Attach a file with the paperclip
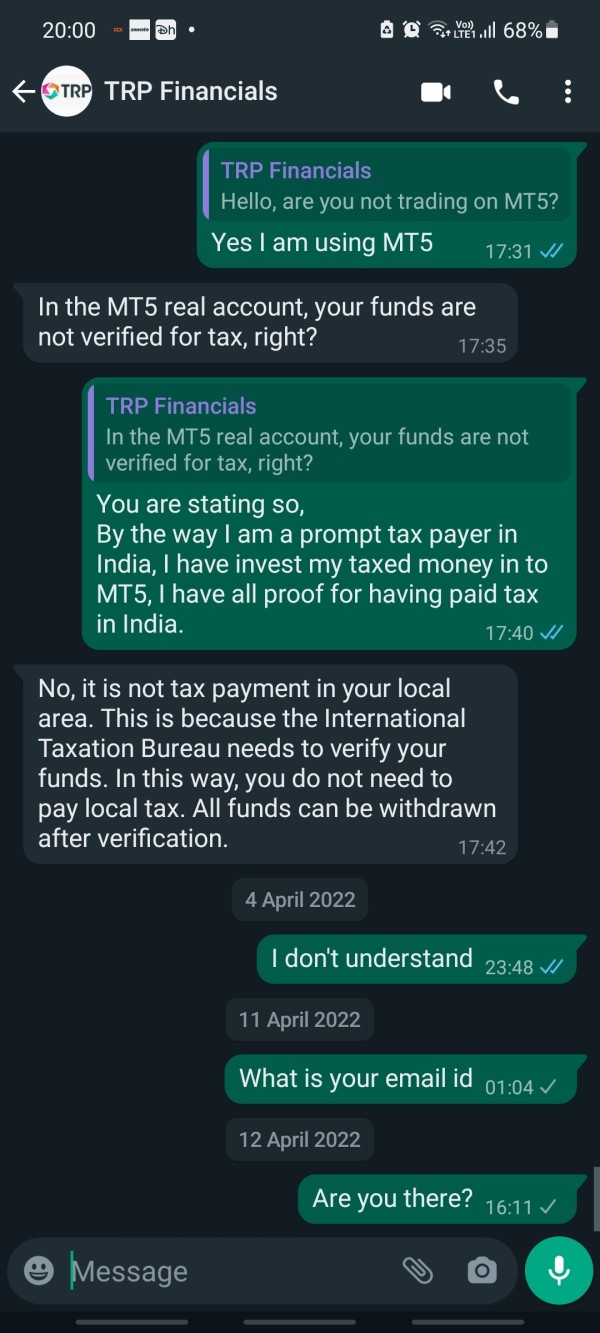 (x=417, y=1270)
